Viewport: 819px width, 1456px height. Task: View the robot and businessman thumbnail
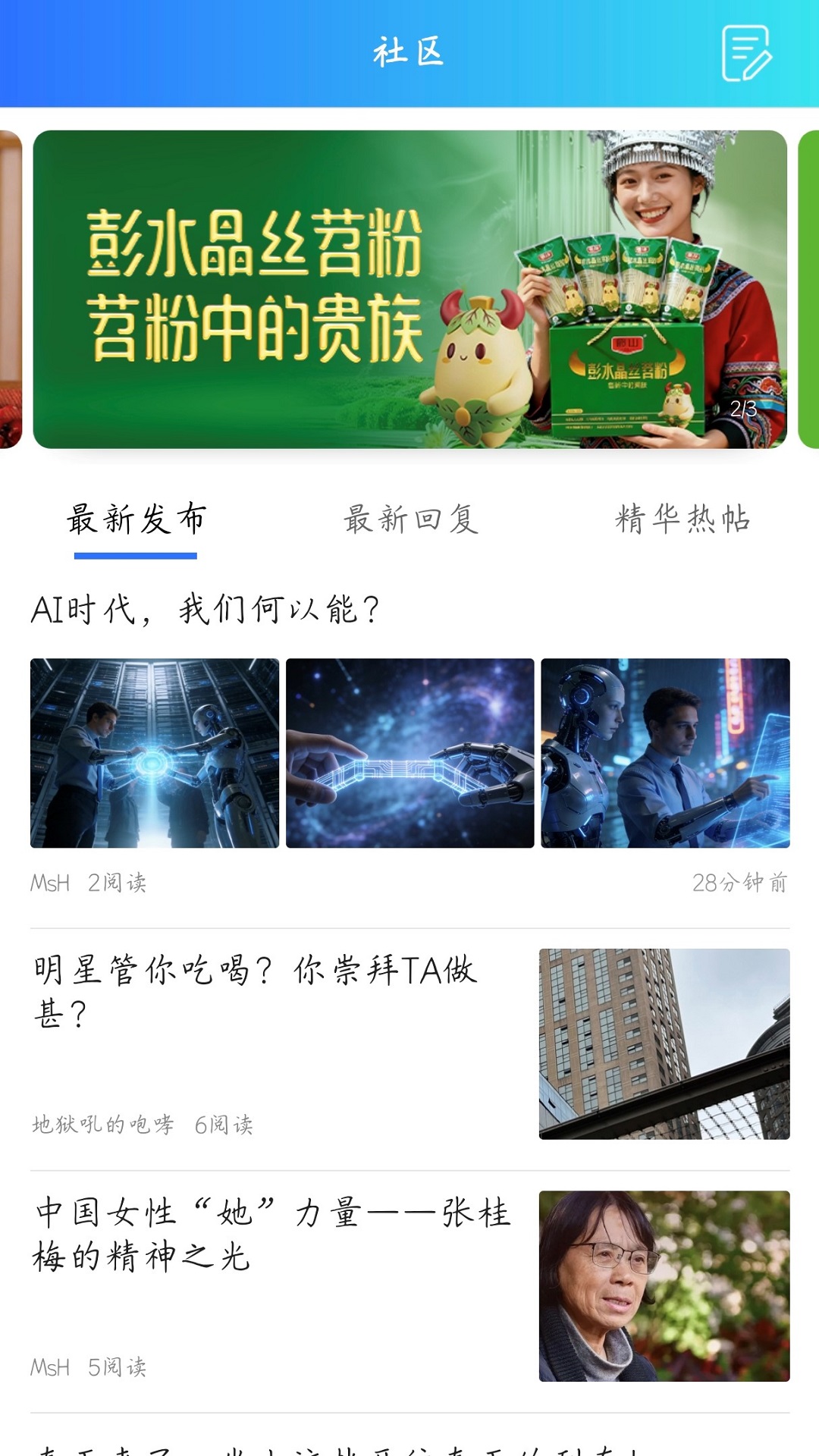(665, 755)
